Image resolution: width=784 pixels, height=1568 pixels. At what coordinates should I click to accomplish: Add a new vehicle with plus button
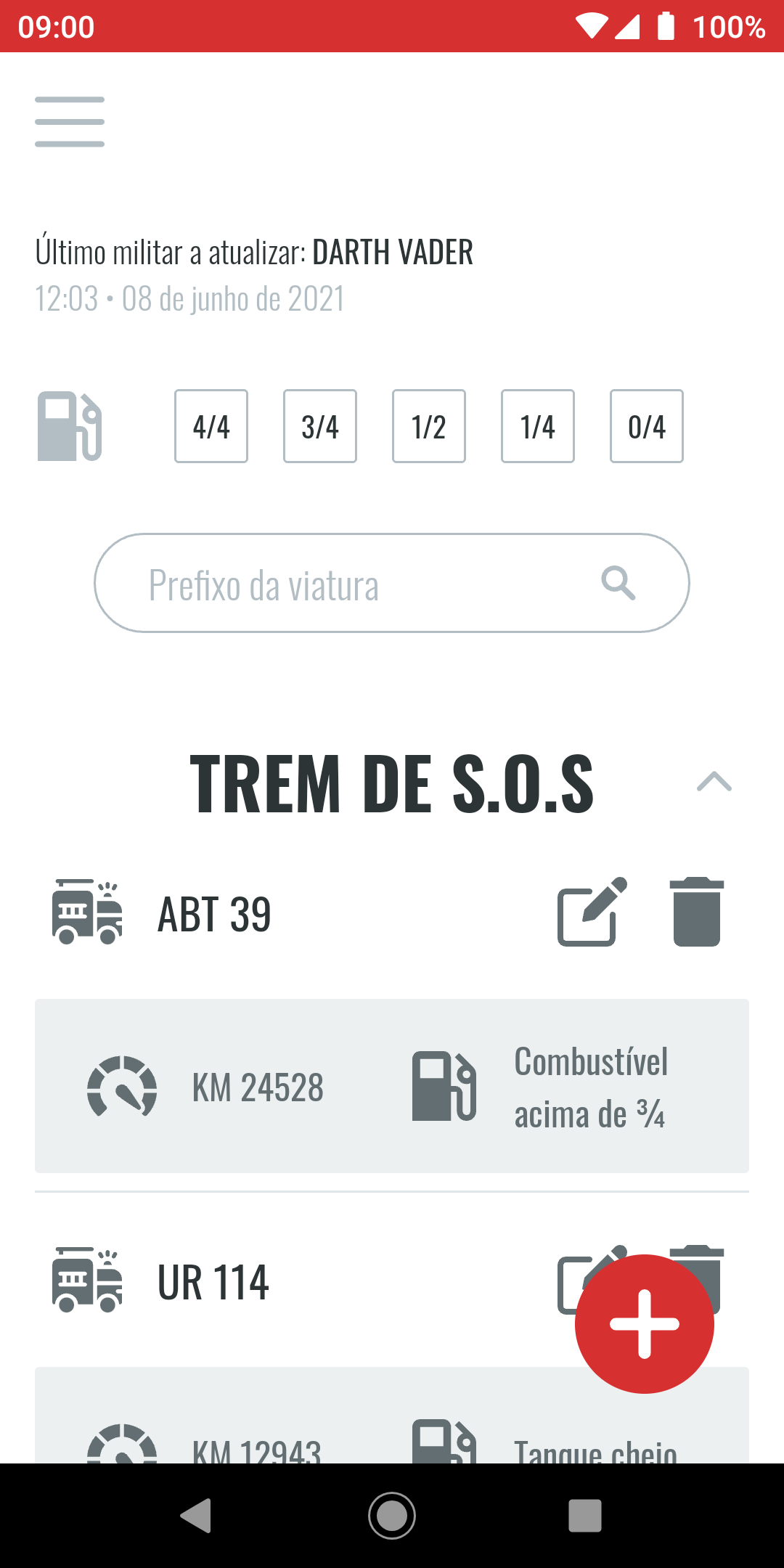(x=645, y=1323)
